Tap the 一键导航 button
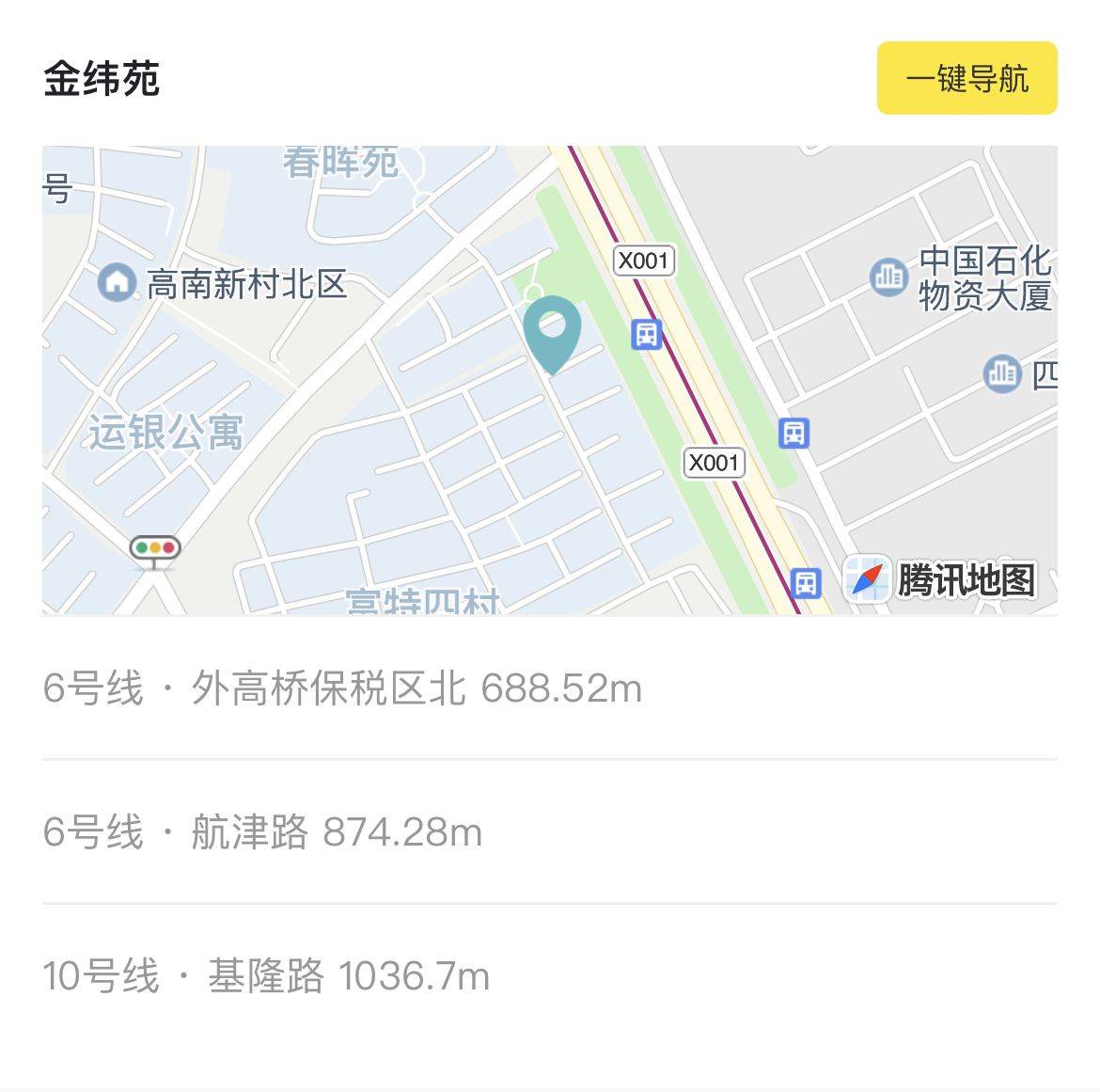Image resolution: width=1100 pixels, height=1092 pixels. 966,79
